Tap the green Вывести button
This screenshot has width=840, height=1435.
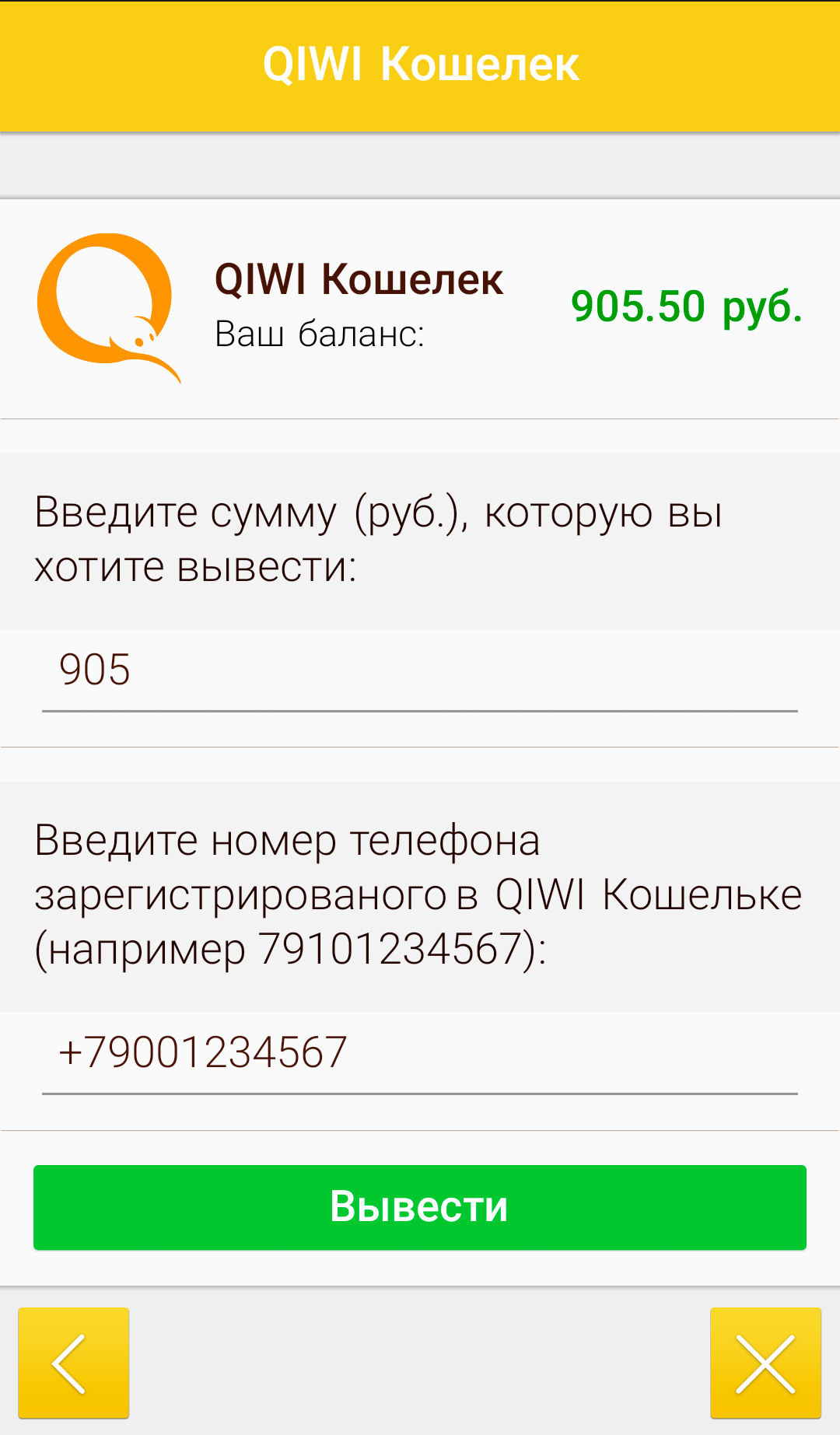point(420,1207)
